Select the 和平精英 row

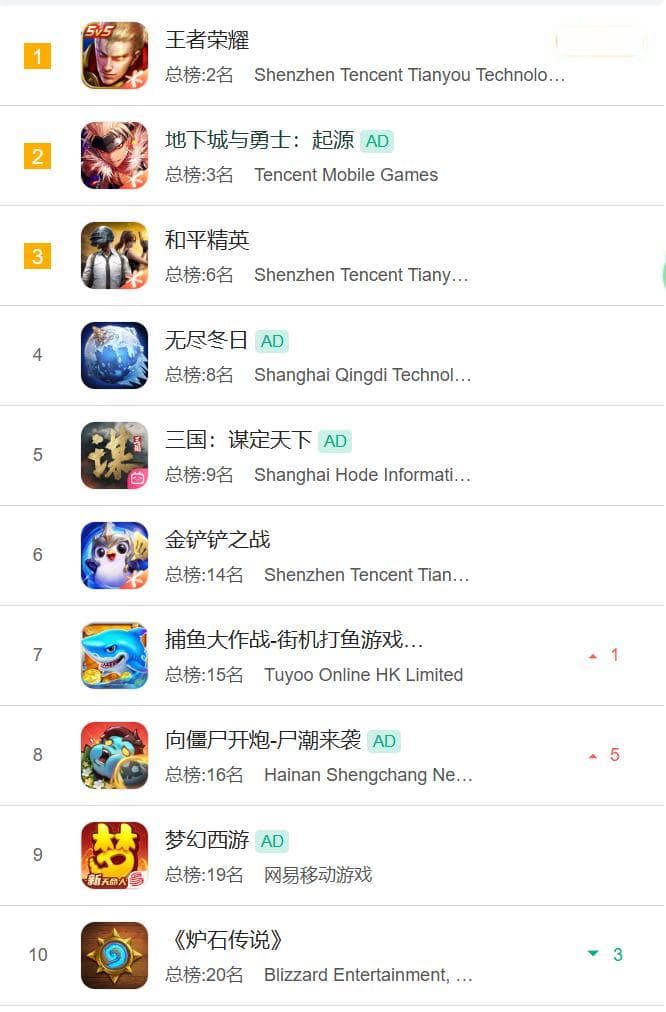click(x=207, y=241)
